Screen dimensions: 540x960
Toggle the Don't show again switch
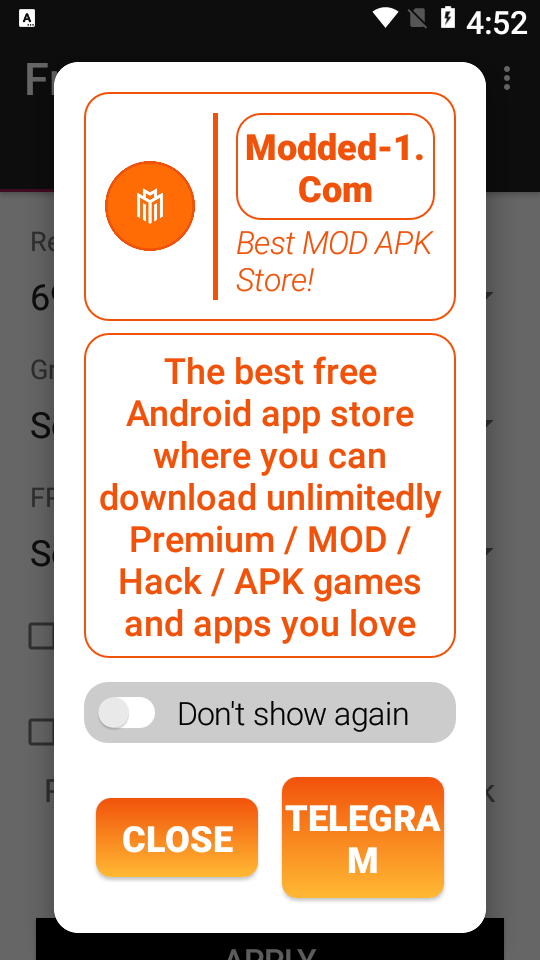tap(127, 713)
